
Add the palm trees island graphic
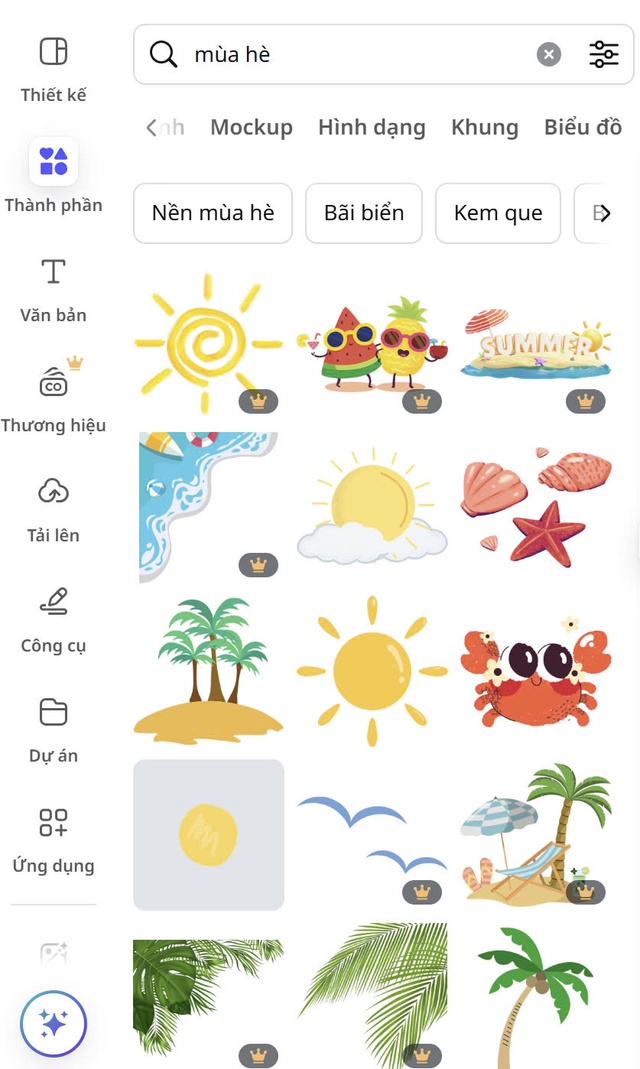[208, 668]
